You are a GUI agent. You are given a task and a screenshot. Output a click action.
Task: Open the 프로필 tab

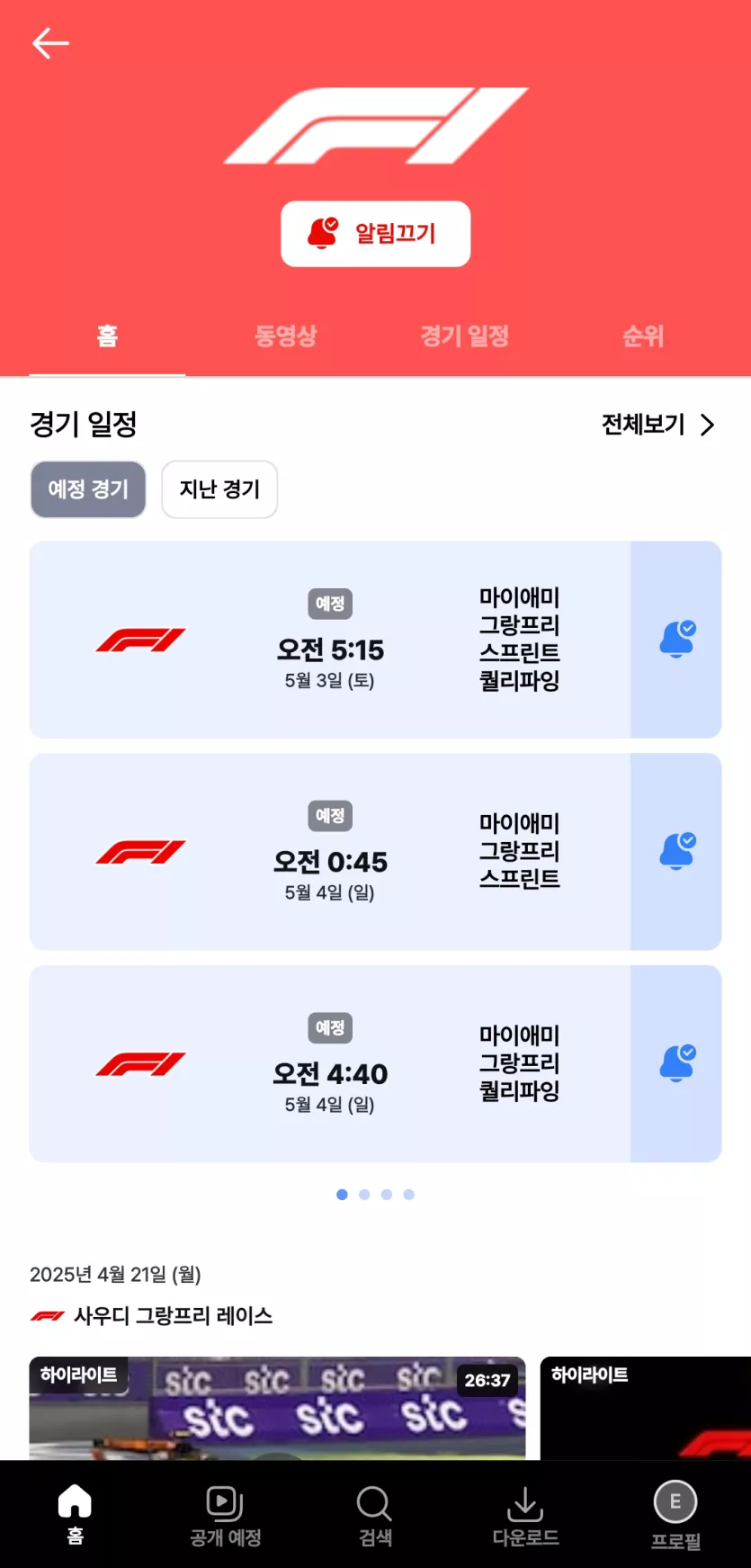tap(675, 1515)
